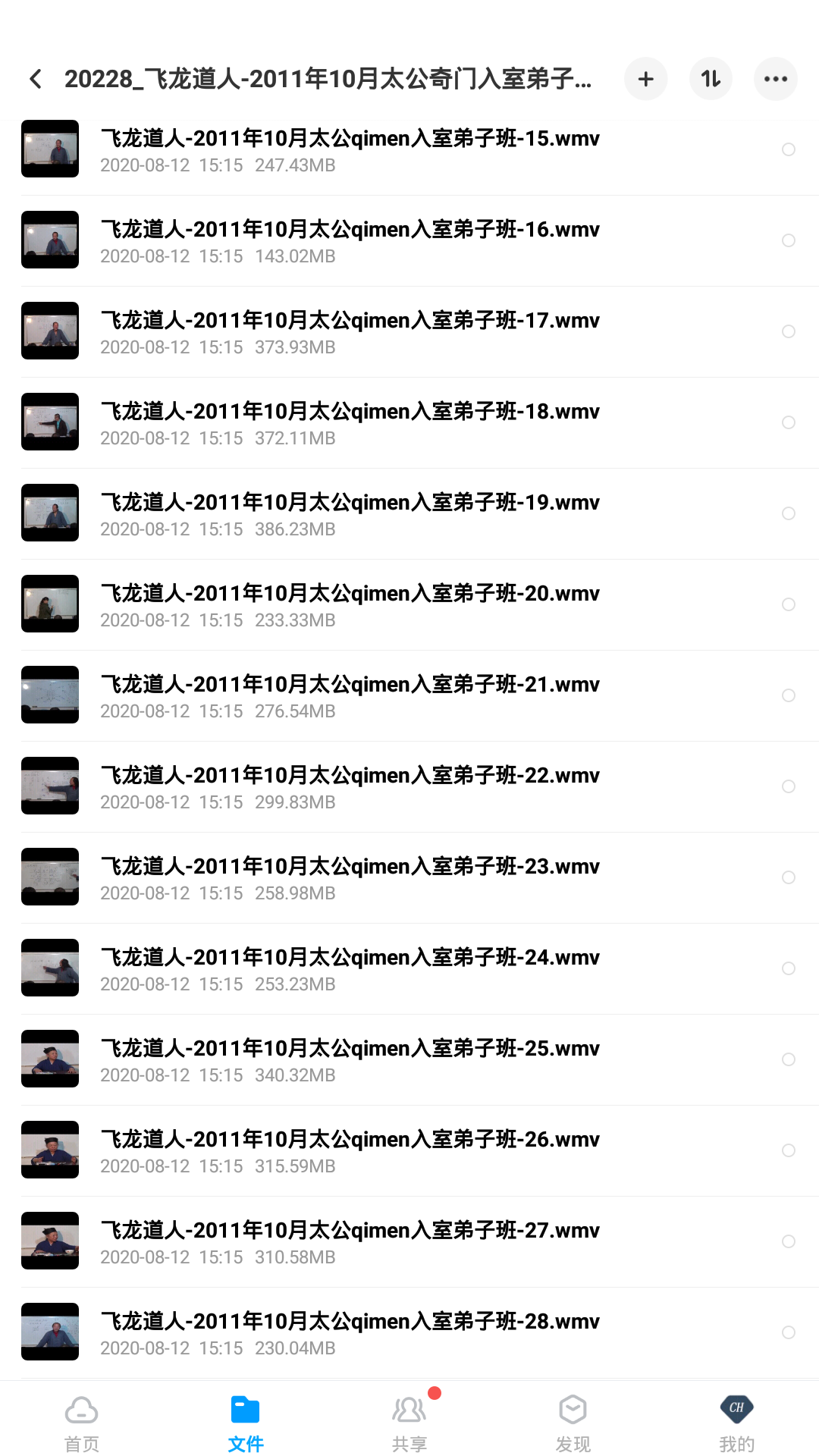Screen dimensions: 819x1456
Task: Open the video file ending in -21.wmv
Action: 350,696
